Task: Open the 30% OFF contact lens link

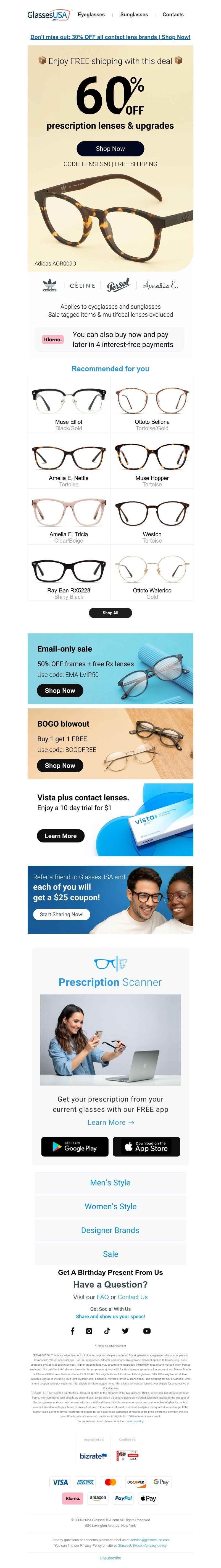Action: click(110, 37)
